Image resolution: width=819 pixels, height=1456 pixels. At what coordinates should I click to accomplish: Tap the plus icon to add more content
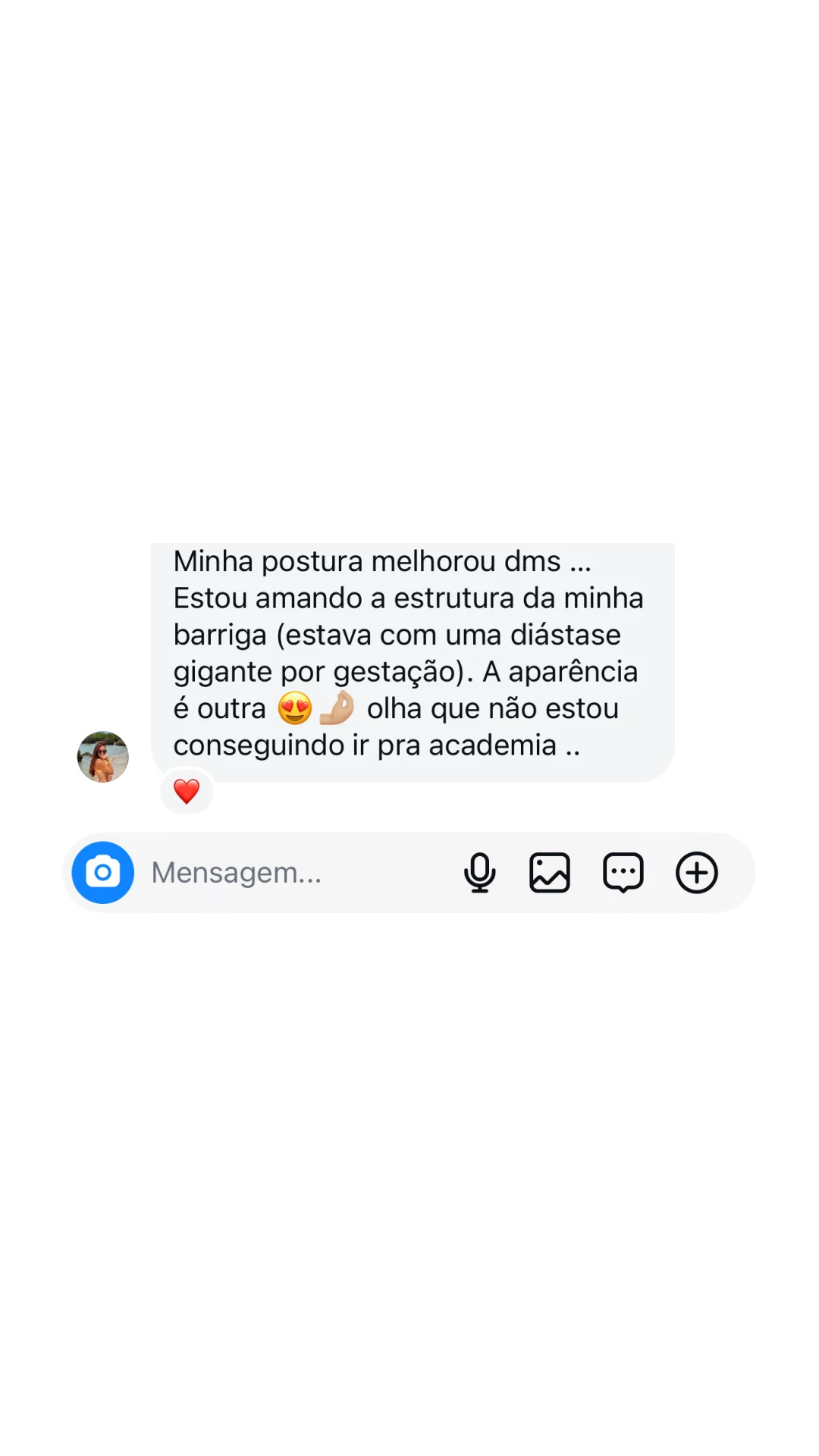[x=696, y=872]
